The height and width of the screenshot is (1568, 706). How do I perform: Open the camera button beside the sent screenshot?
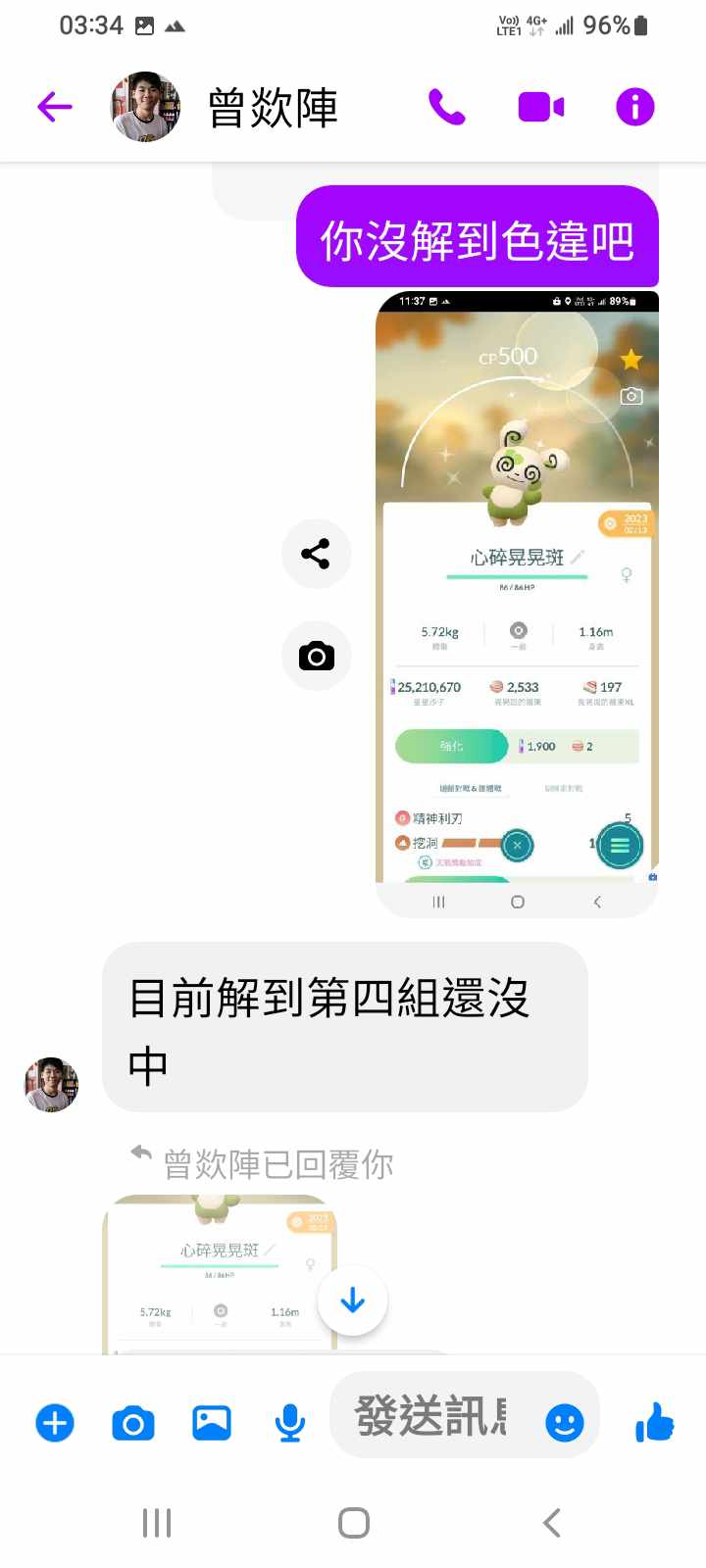point(316,656)
